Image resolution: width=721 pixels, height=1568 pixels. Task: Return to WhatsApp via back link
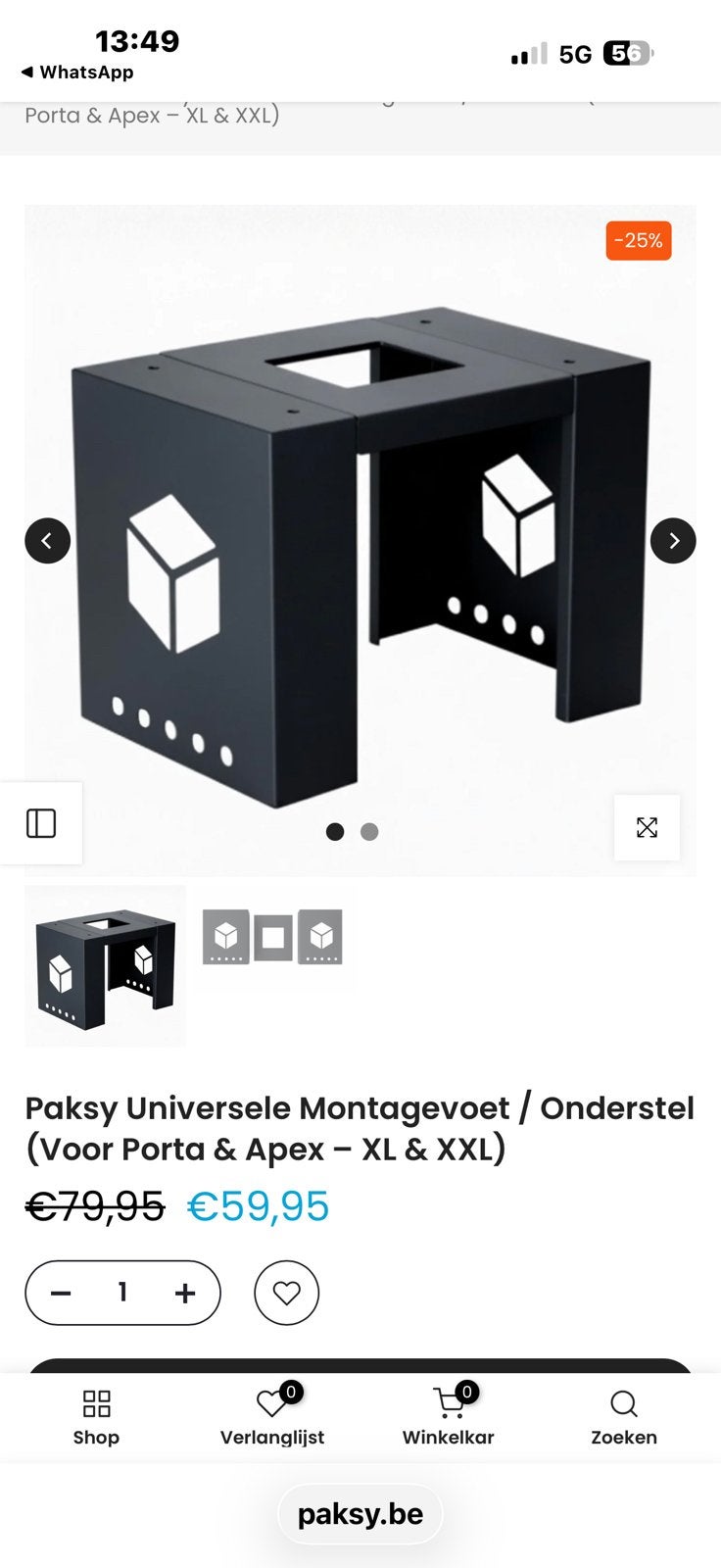point(77,73)
